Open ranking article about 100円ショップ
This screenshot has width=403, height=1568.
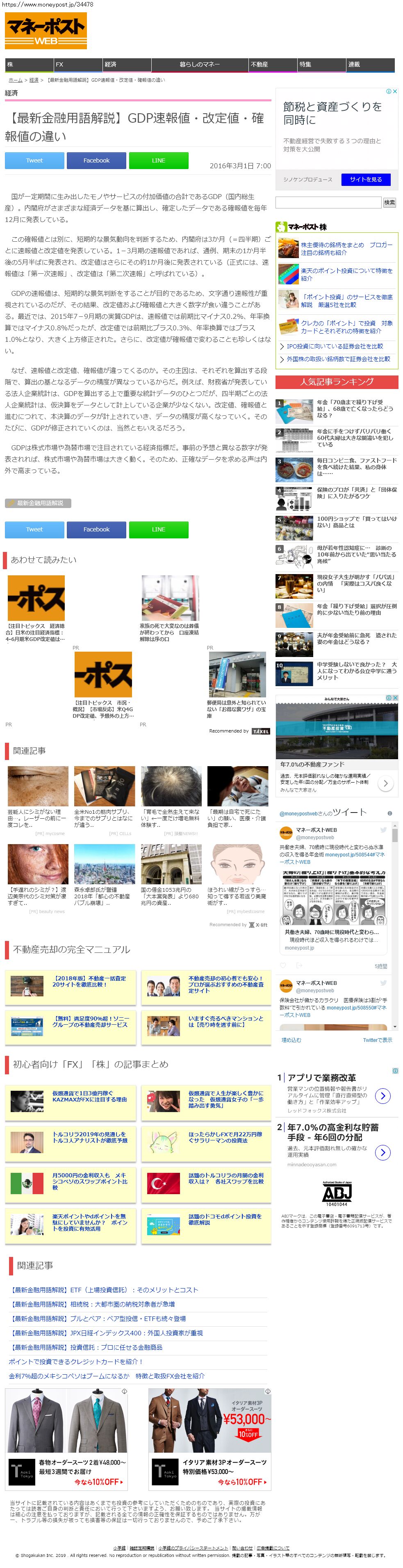click(355, 522)
